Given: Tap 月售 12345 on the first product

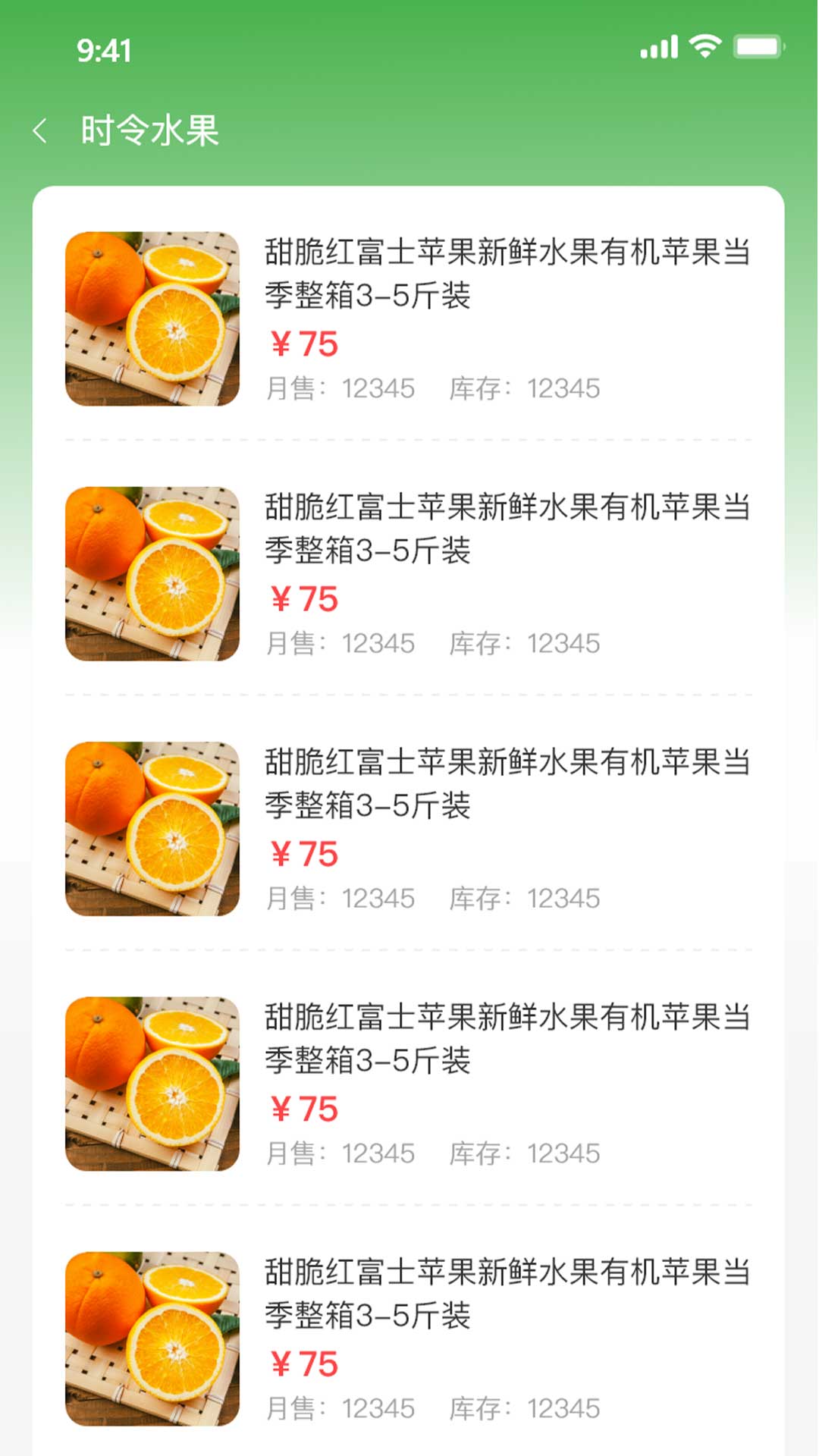Looking at the screenshot, I should 340,388.
